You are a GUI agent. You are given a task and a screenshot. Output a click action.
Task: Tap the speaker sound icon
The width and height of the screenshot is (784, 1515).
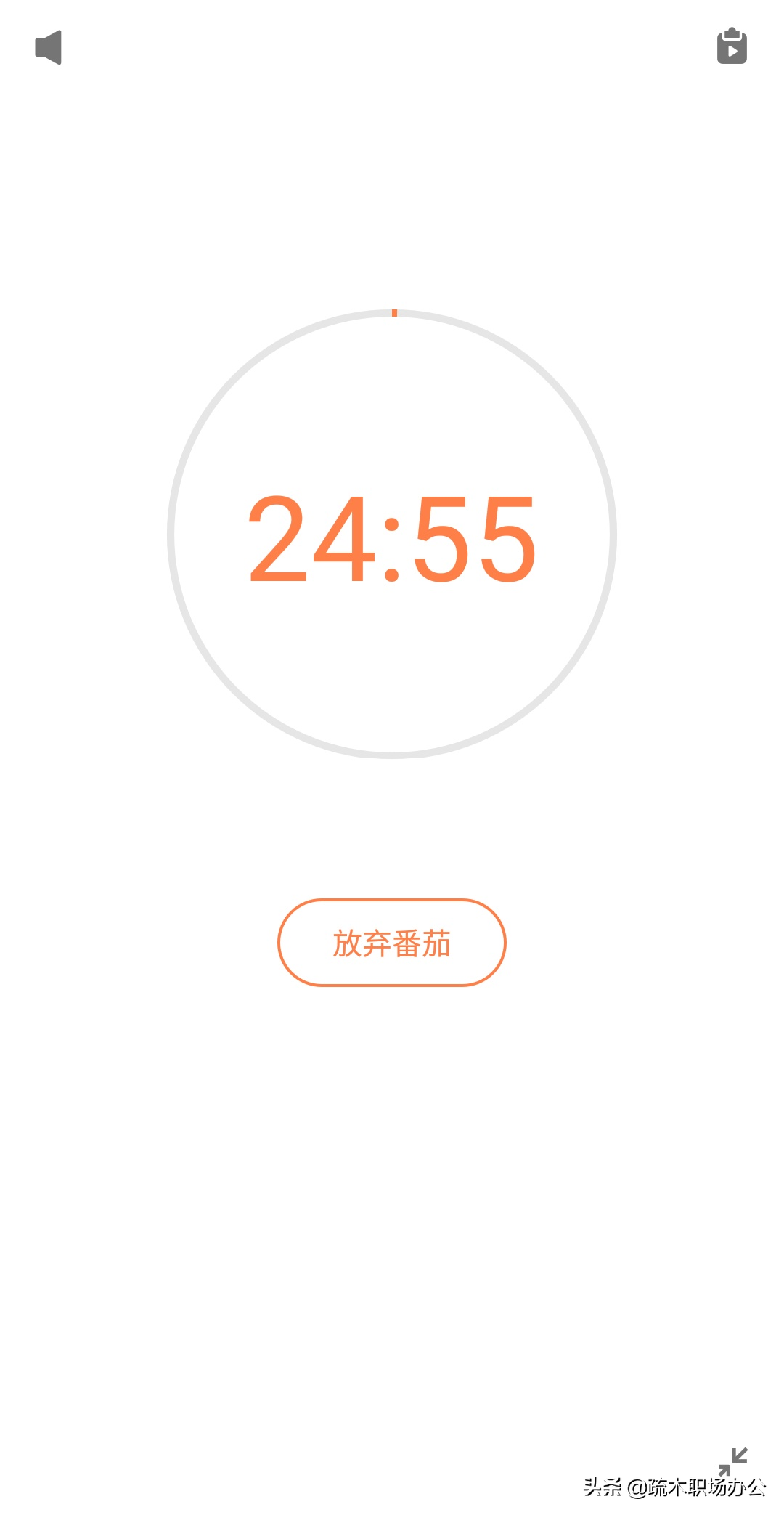(x=49, y=47)
